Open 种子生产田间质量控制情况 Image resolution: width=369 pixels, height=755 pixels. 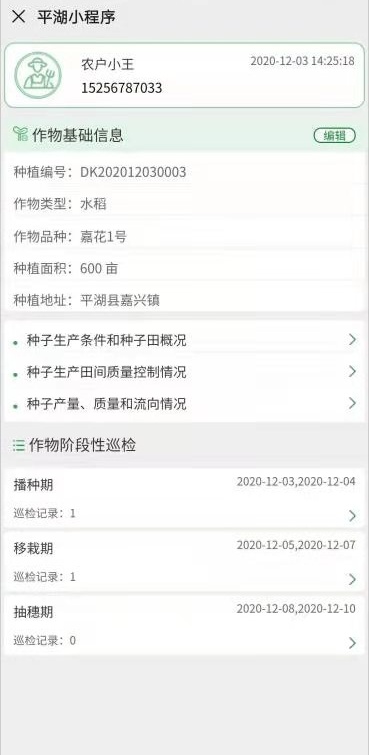tap(184, 372)
